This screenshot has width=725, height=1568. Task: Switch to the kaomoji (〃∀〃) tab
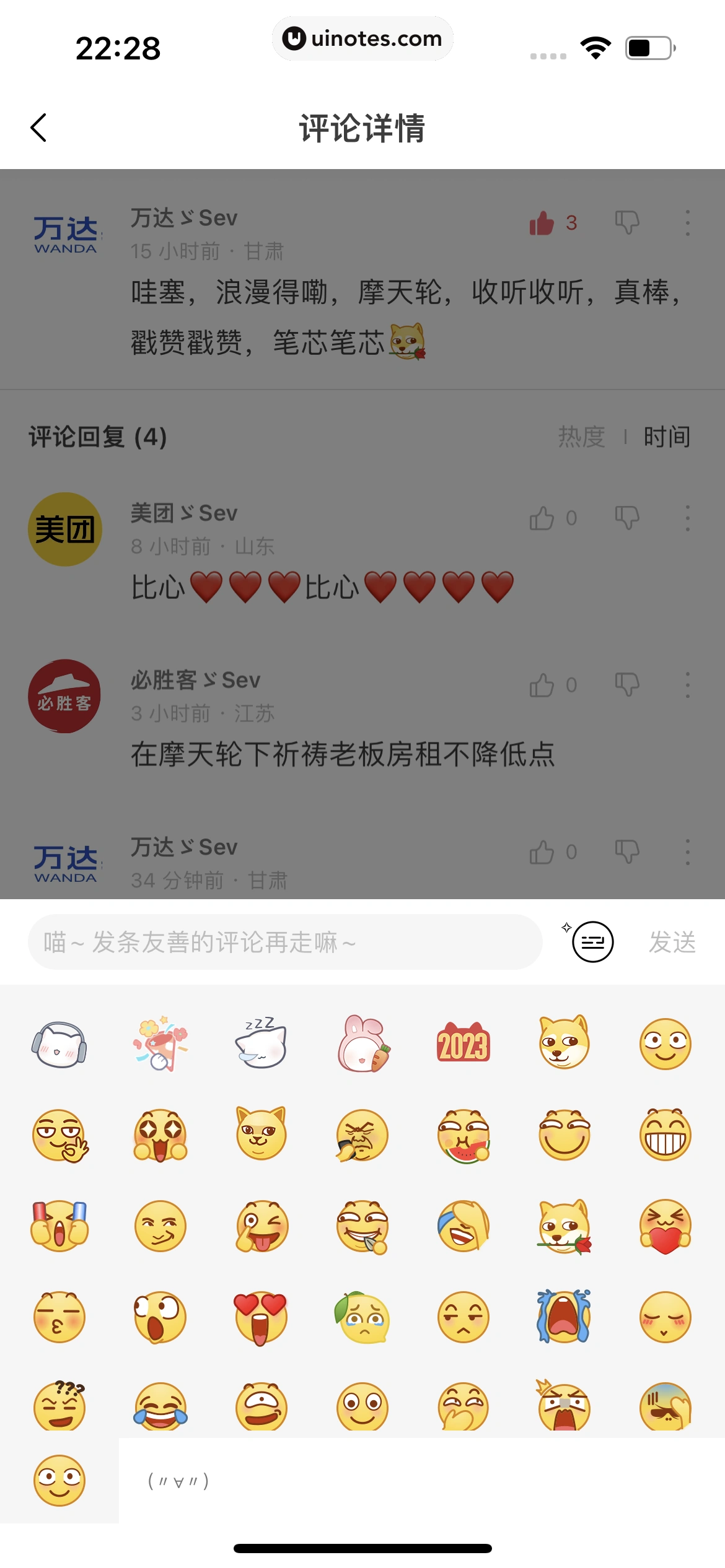point(178,1481)
